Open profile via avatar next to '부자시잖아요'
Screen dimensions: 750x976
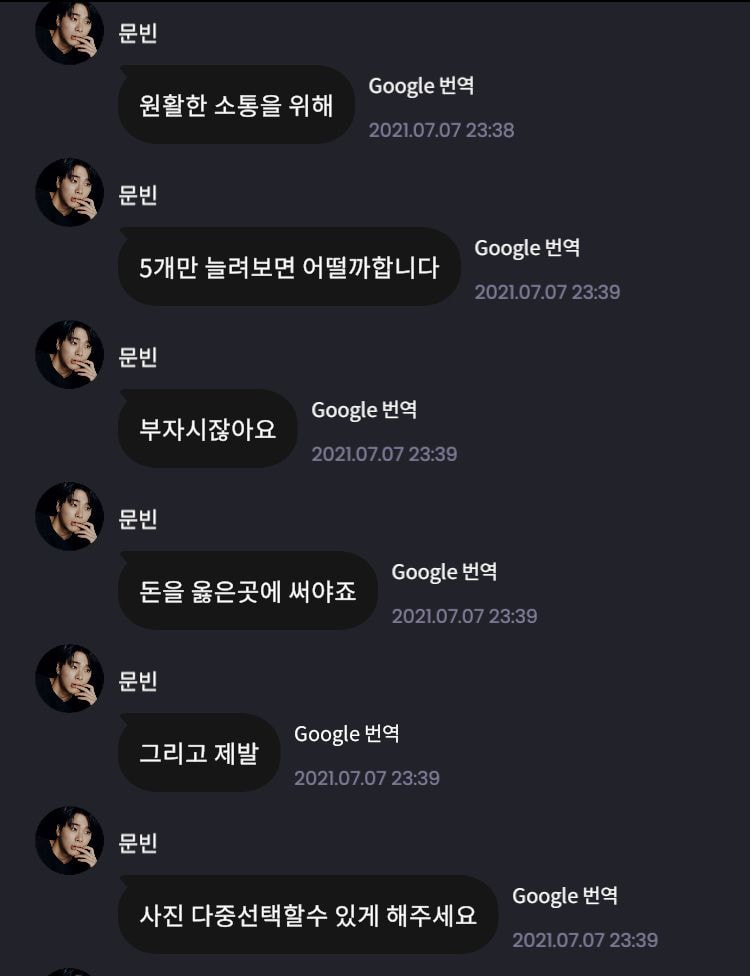(x=69, y=354)
